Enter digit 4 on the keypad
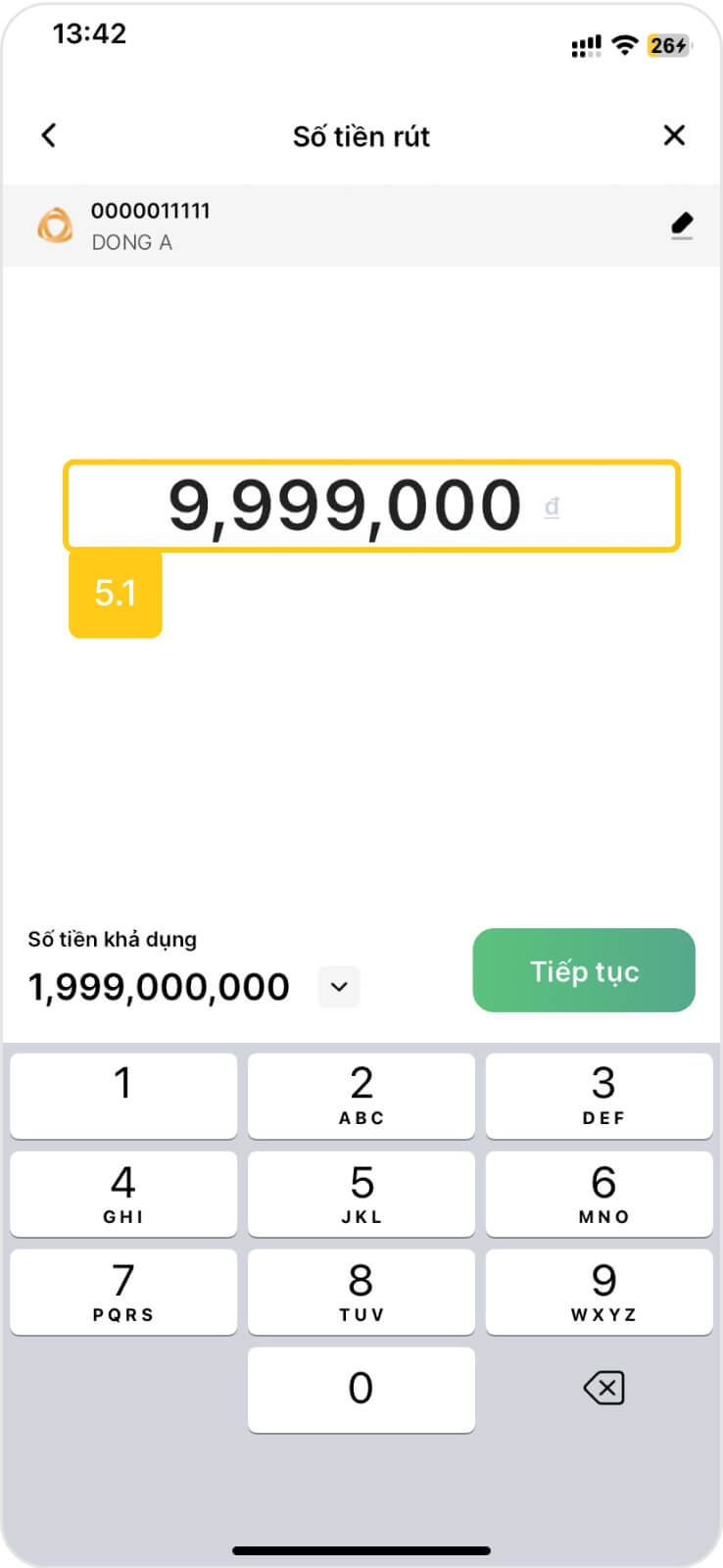 coord(123,1194)
